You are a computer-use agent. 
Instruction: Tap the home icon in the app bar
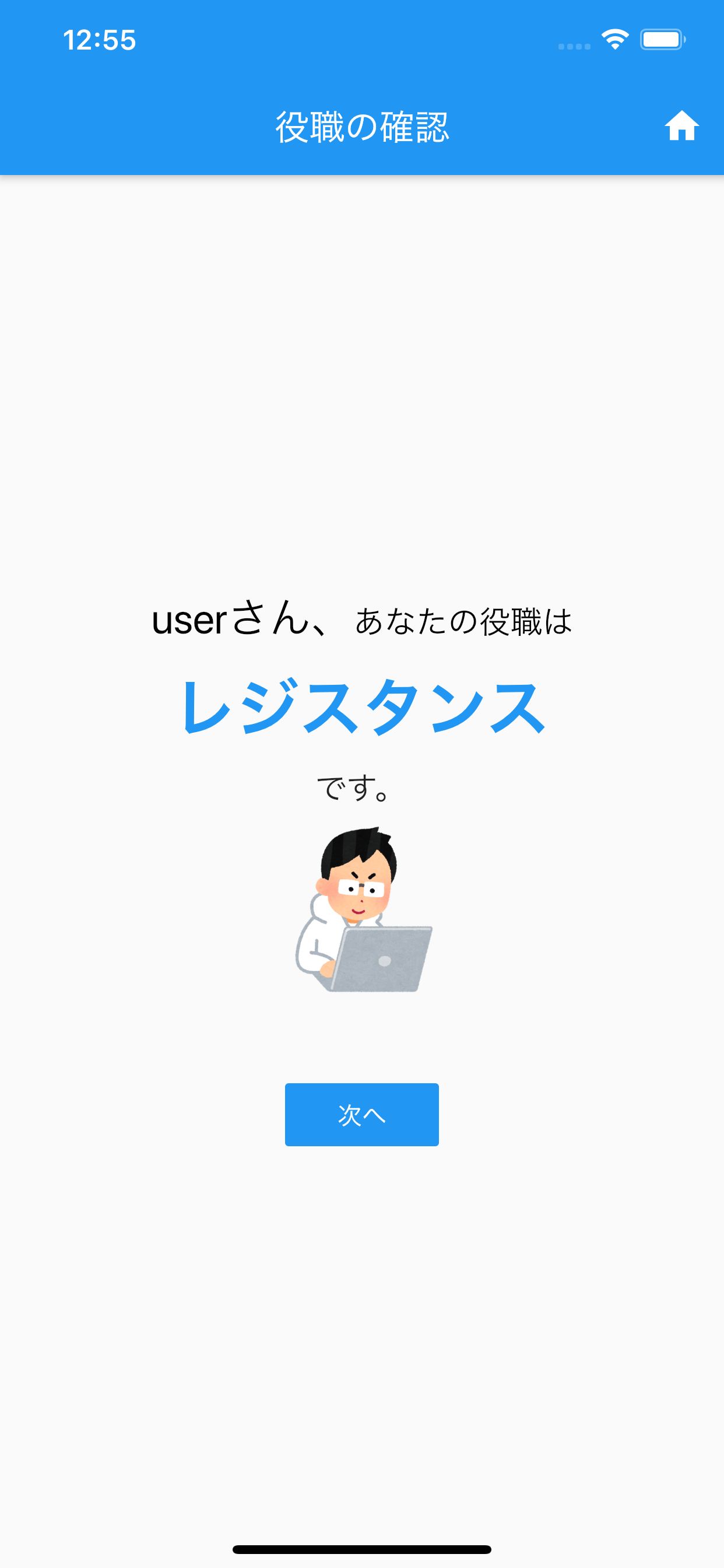[x=681, y=126]
